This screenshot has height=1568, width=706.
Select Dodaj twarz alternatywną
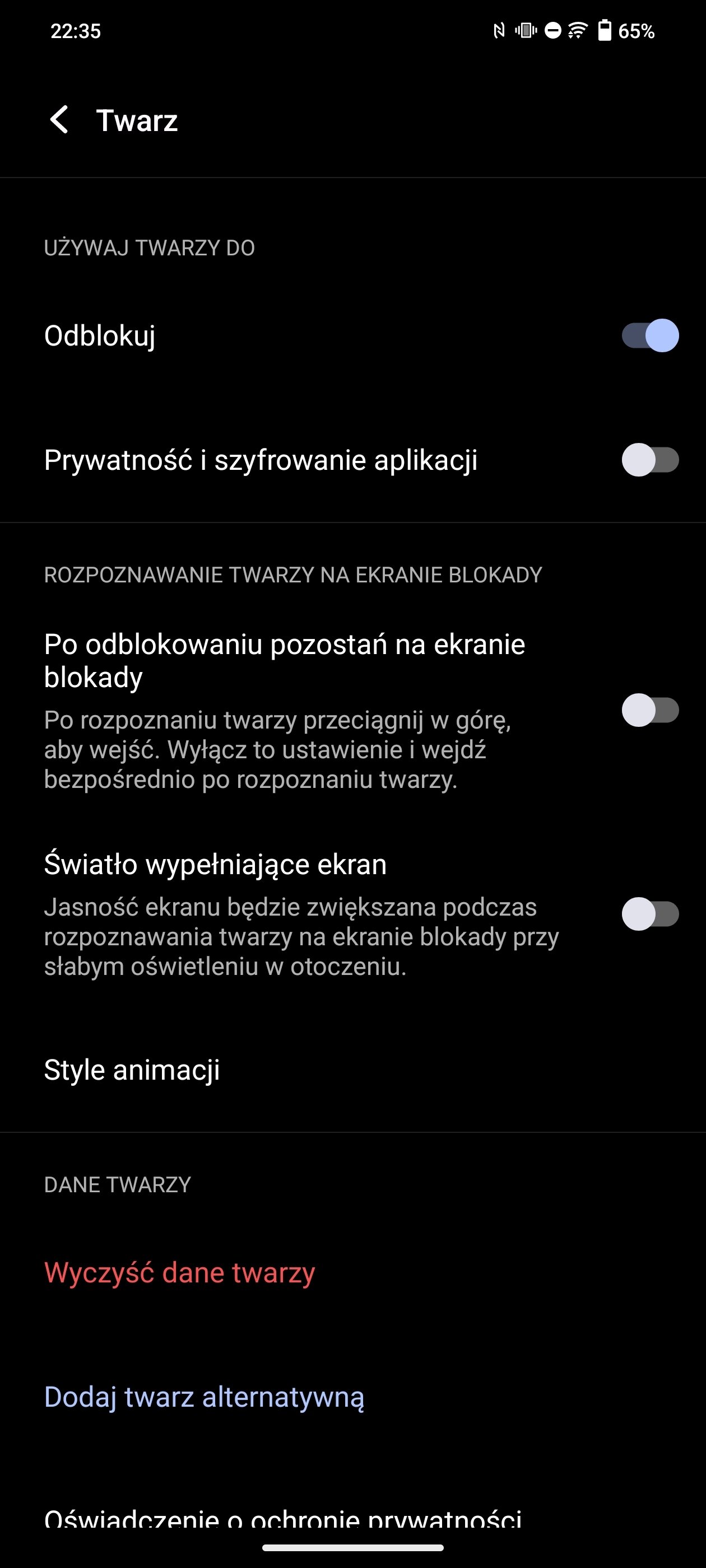[x=204, y=1397]
